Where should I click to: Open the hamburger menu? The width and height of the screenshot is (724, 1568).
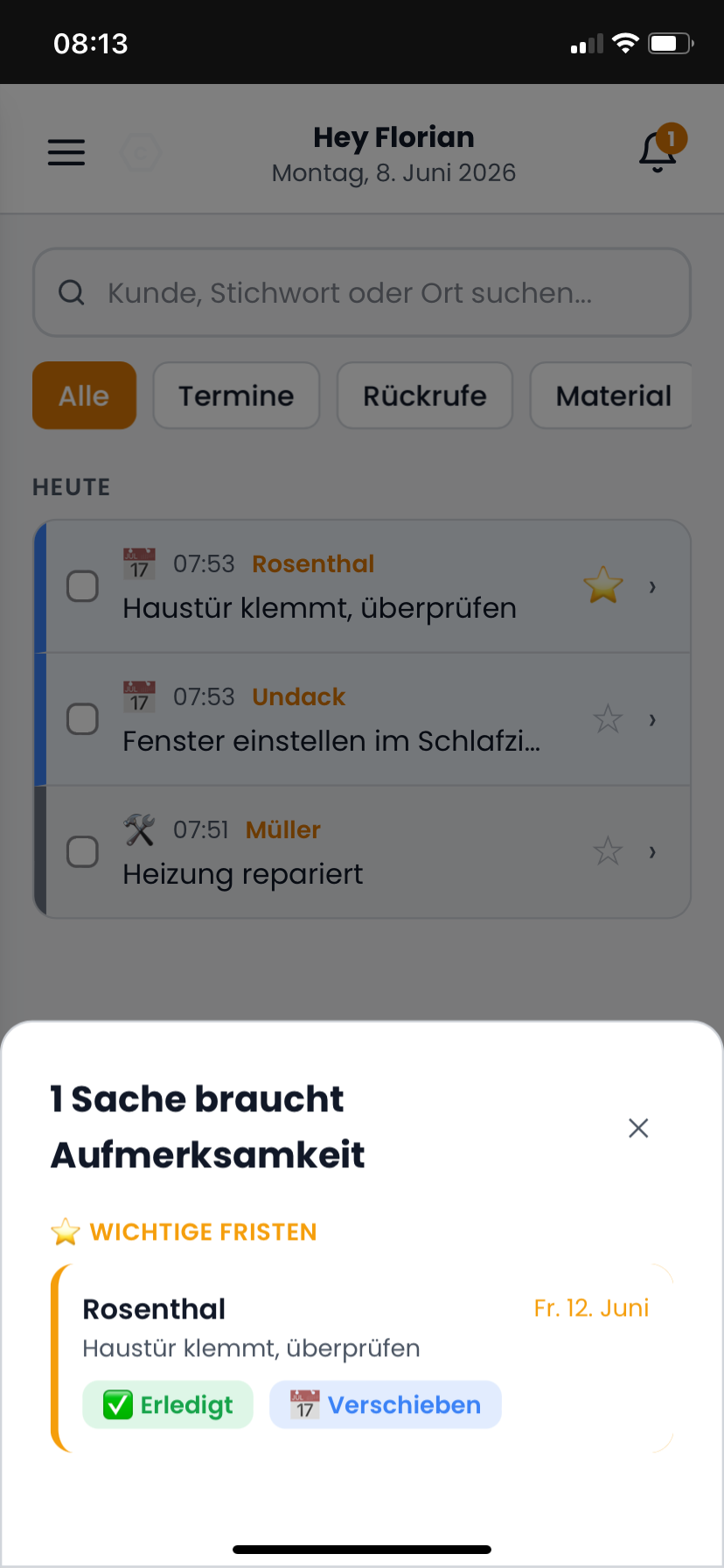point(66,152)
